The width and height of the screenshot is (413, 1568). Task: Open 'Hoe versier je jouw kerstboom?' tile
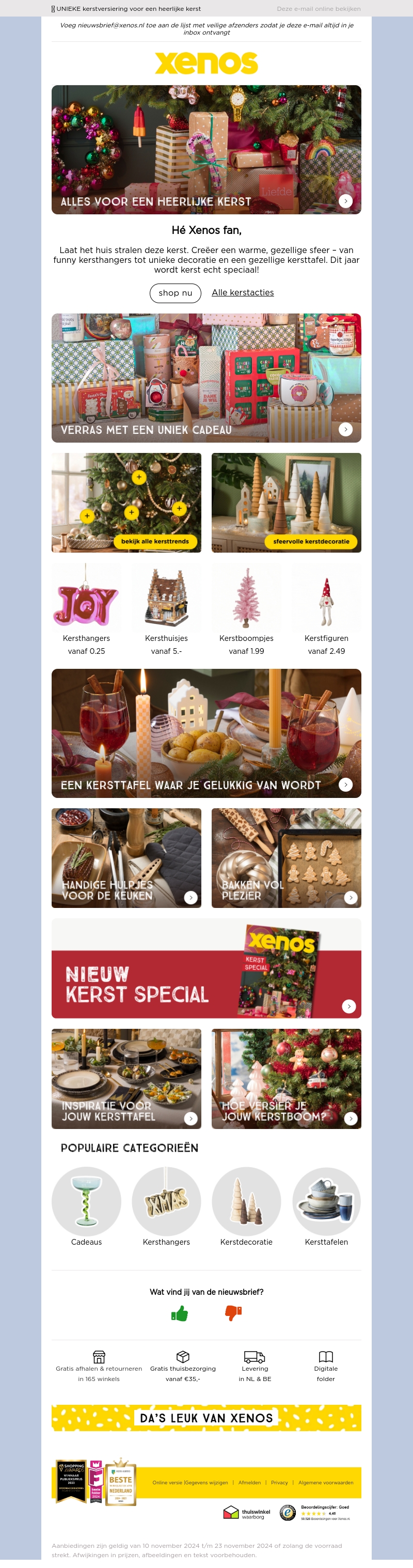(x=286, y=1078)
